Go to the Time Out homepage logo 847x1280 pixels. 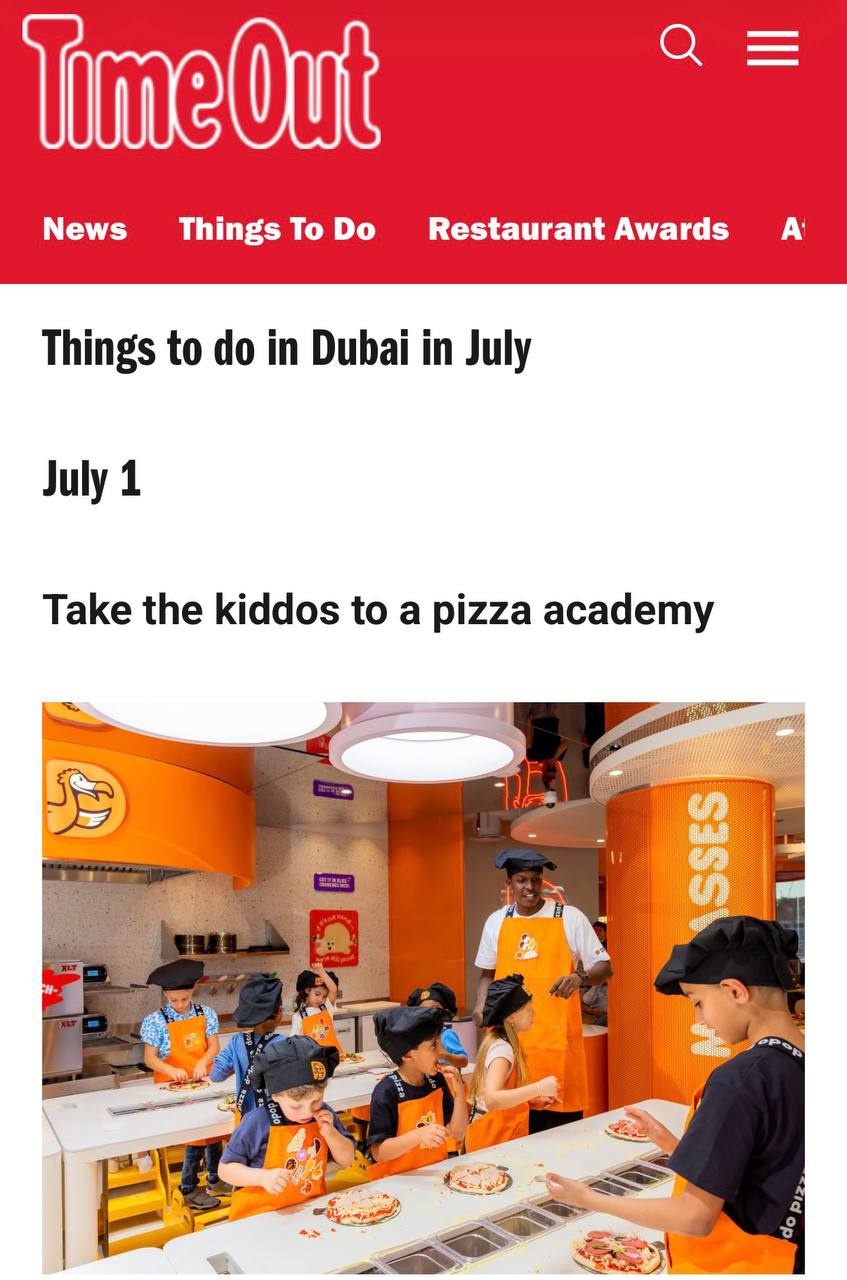pos(201,82)
